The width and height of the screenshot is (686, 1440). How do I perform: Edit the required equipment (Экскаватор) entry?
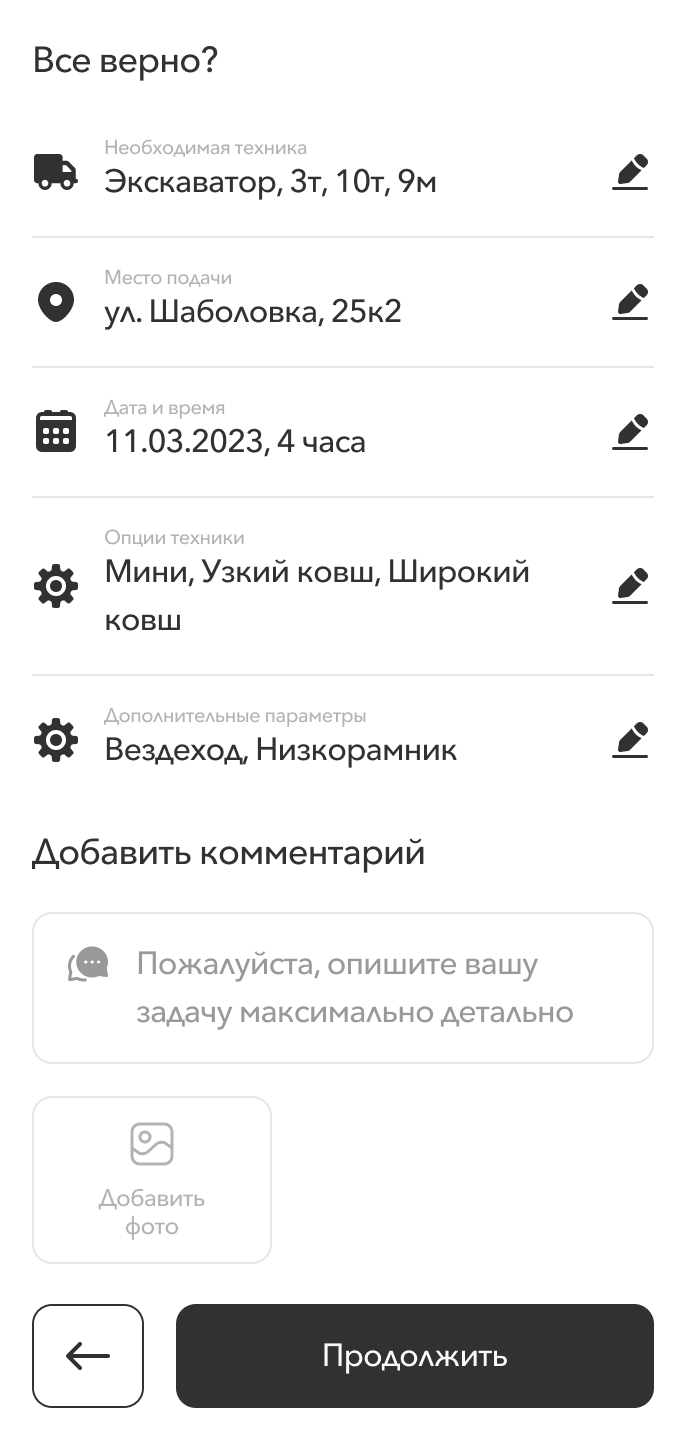(630, 172)
